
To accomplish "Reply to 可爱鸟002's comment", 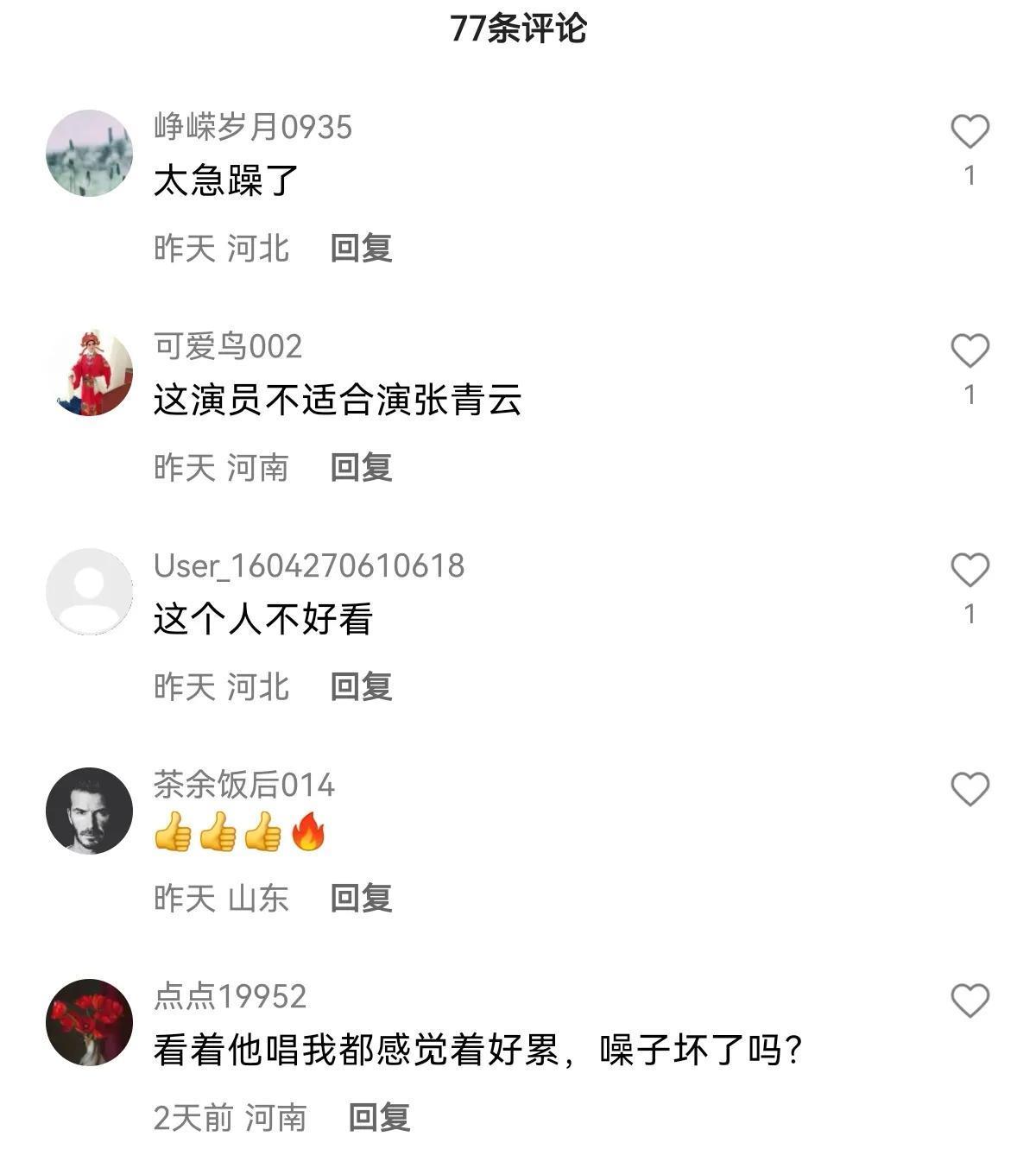I will (x=361, y=468).
